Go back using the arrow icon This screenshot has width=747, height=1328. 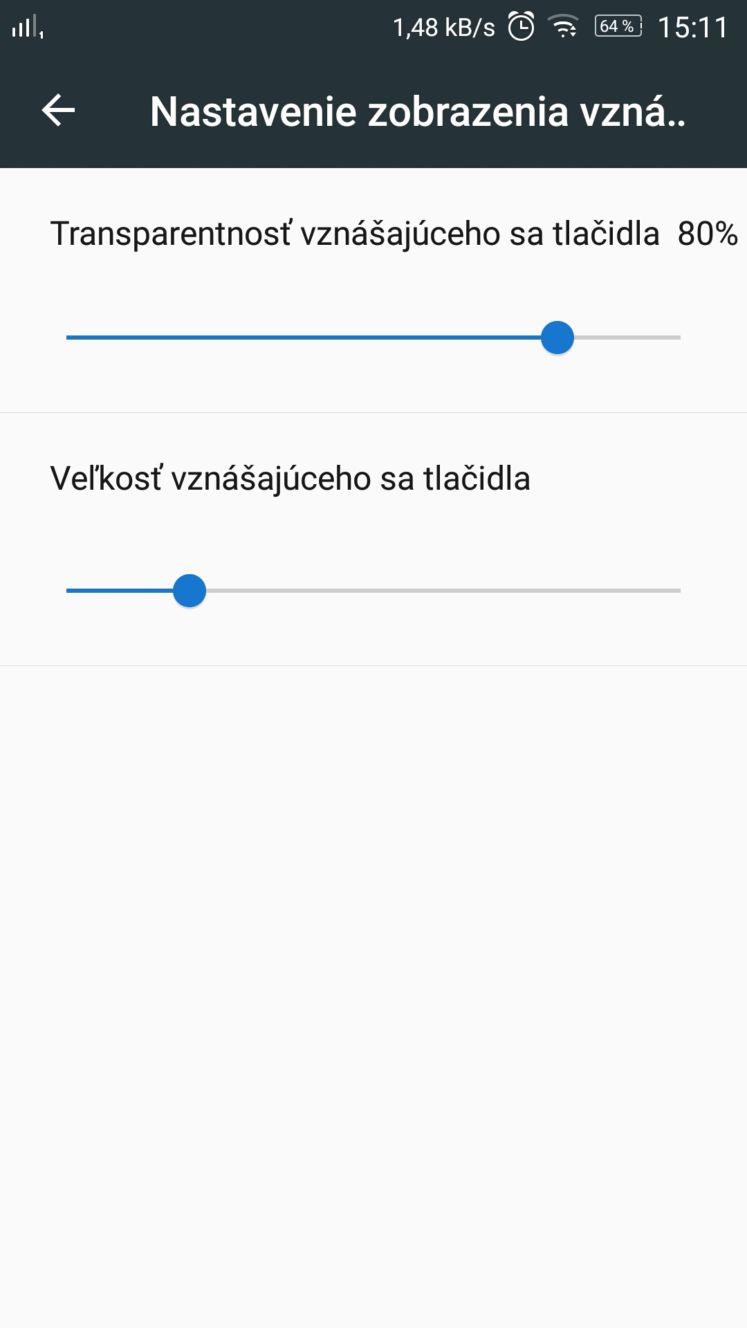[58, 111]
